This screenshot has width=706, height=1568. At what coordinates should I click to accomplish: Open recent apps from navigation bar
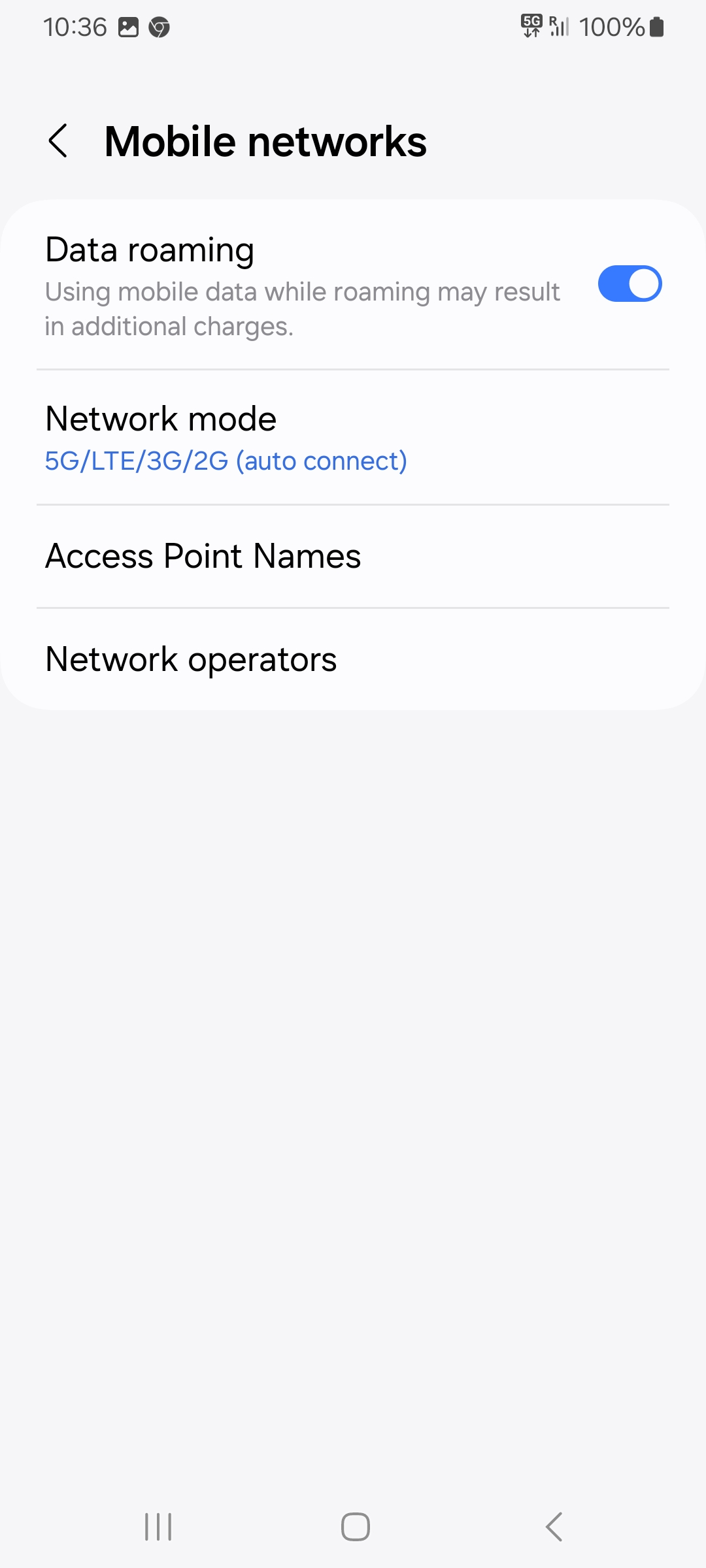coord(158,1527)
